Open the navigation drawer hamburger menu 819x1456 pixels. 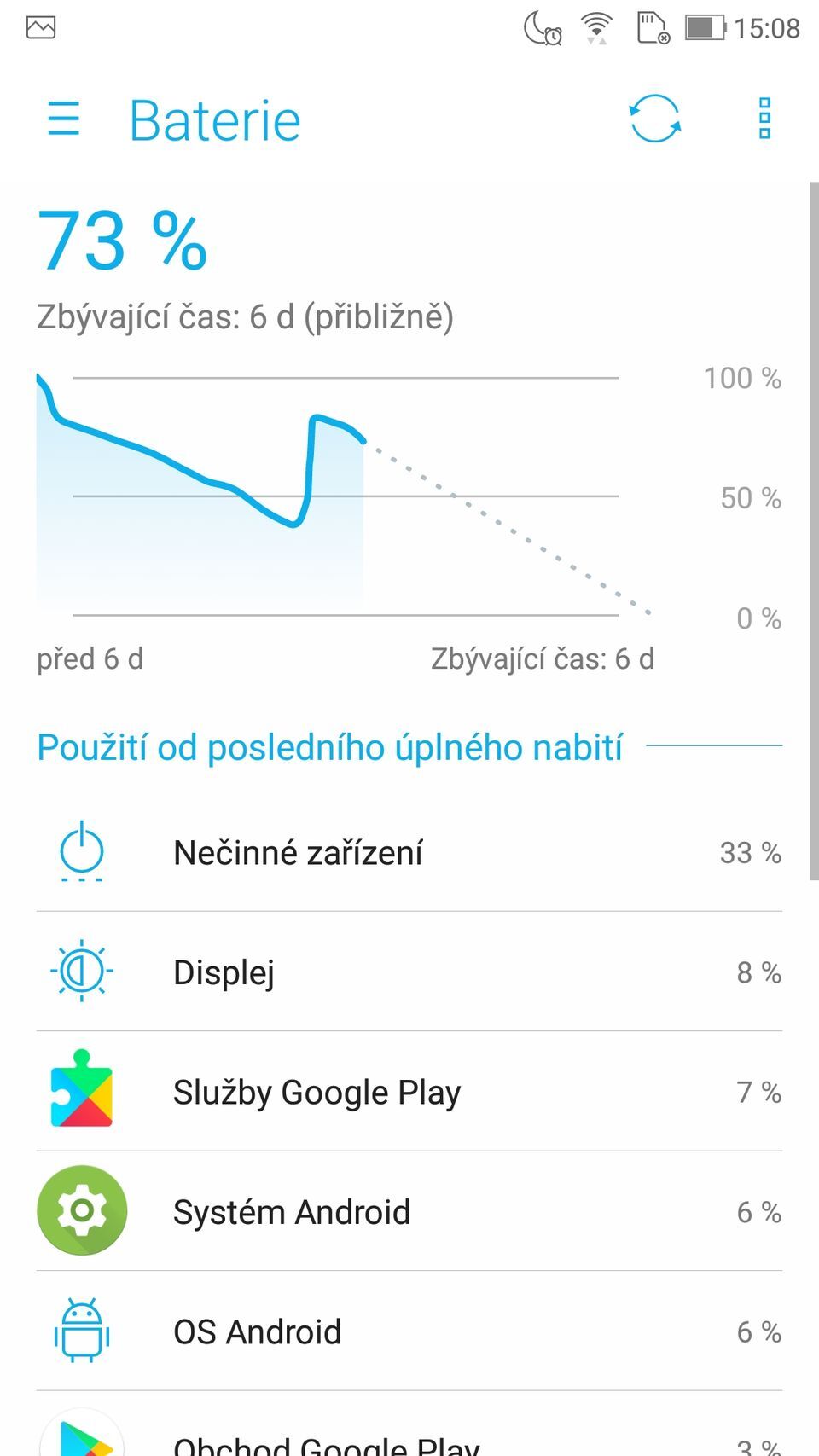tap(64, 120)
